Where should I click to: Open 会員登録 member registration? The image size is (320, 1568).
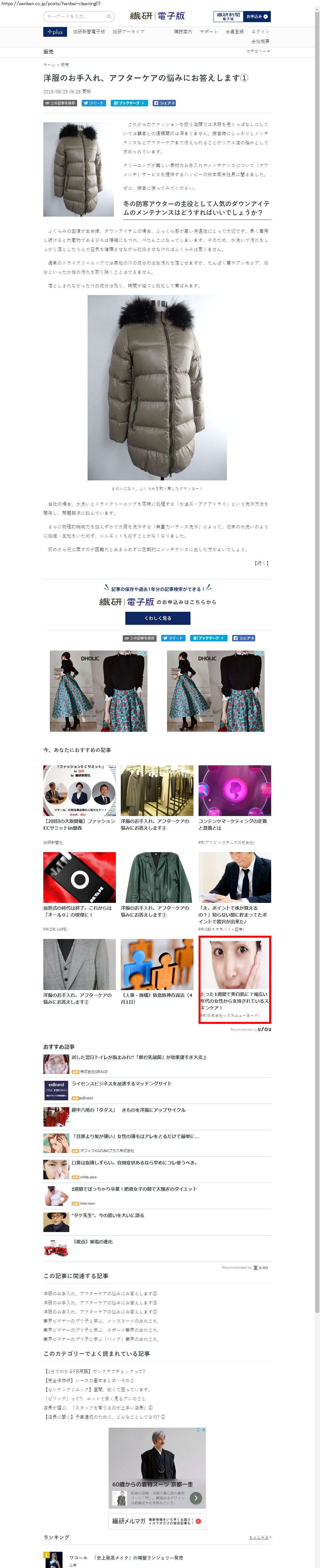click(235, 32)
